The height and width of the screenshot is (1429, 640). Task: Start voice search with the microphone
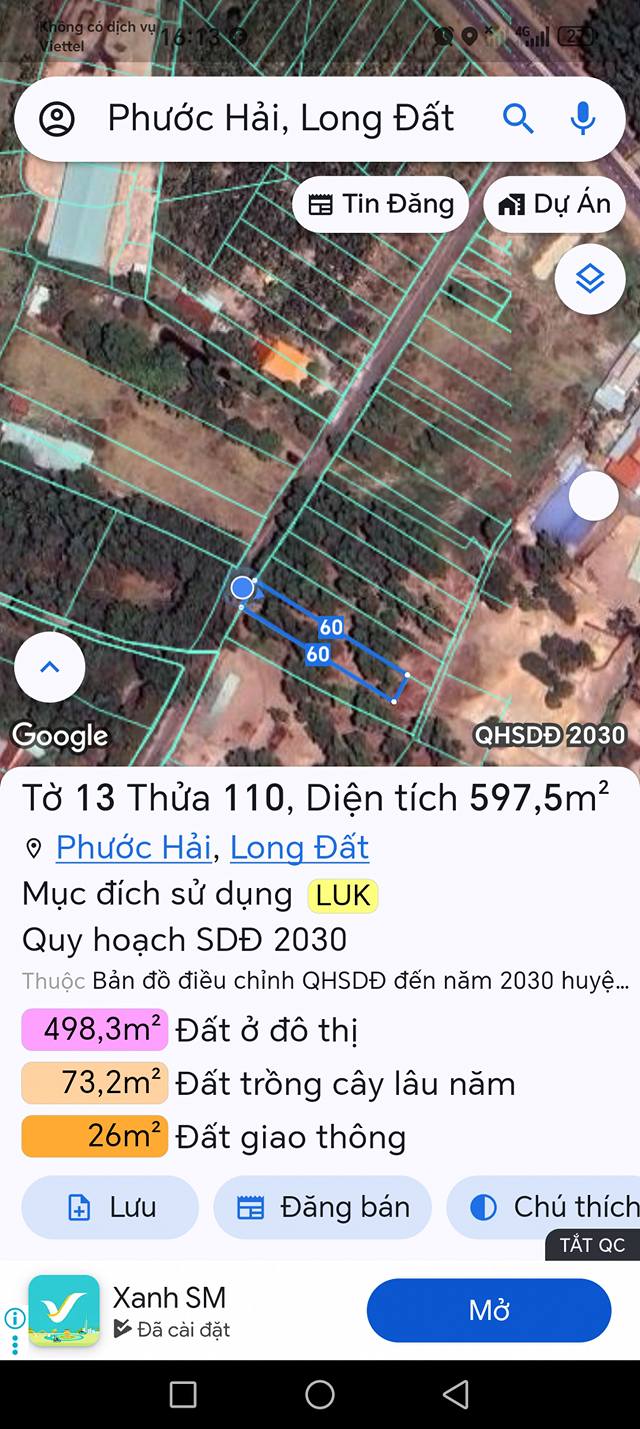click(x=582, y=119)
